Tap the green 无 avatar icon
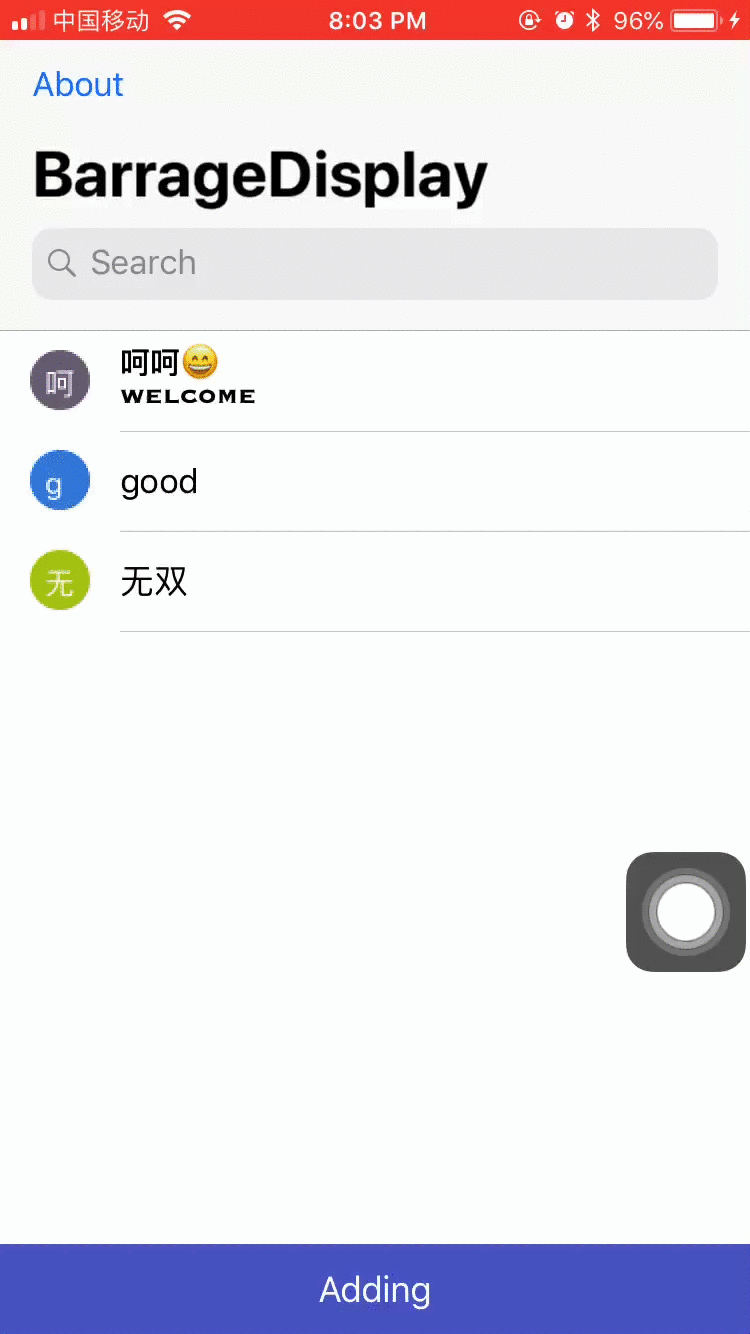Image resolution: width=750 pixels, height=1334 pixels. pos(59,580)
